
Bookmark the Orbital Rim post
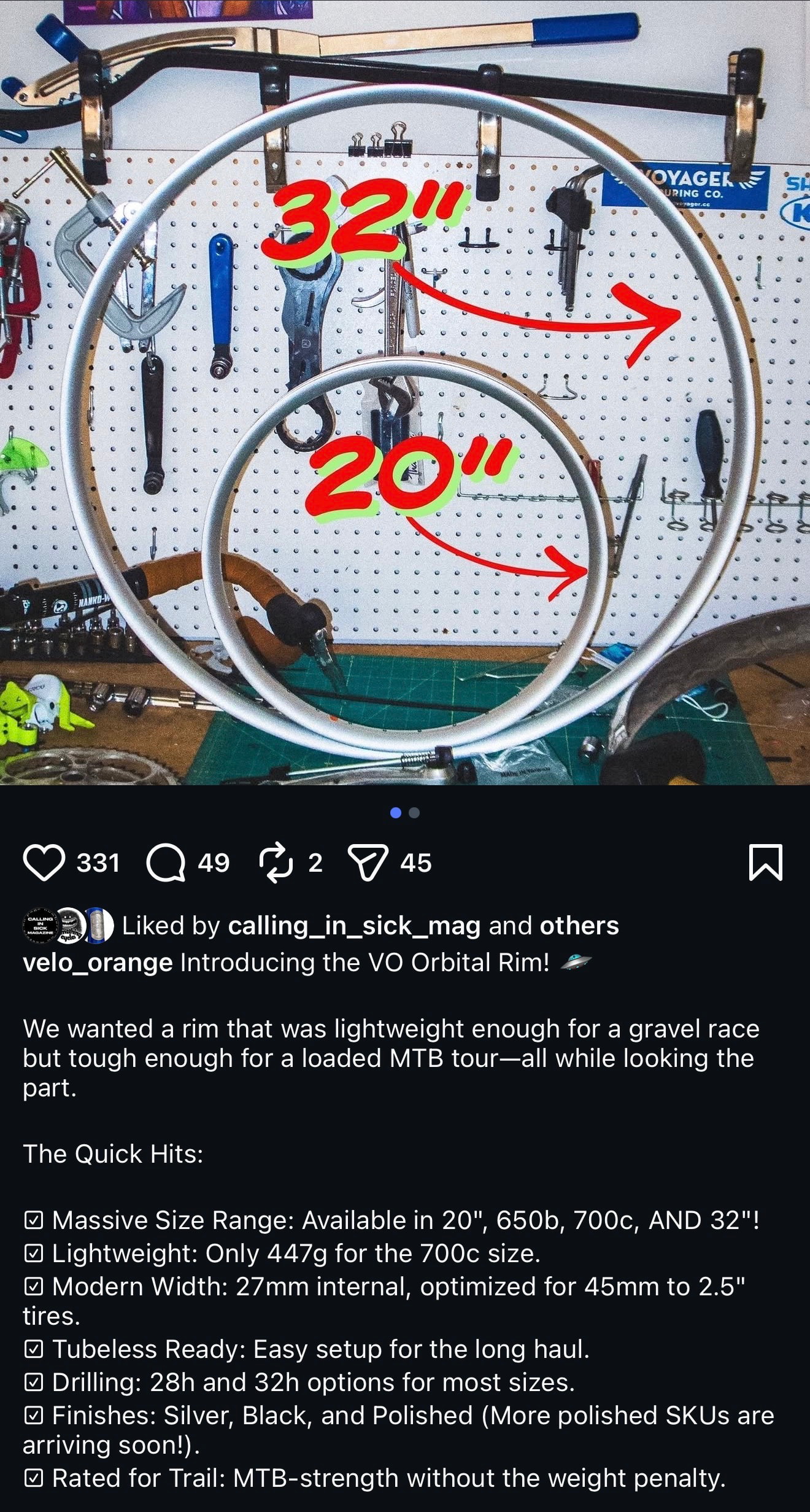(x=766, y=863)
